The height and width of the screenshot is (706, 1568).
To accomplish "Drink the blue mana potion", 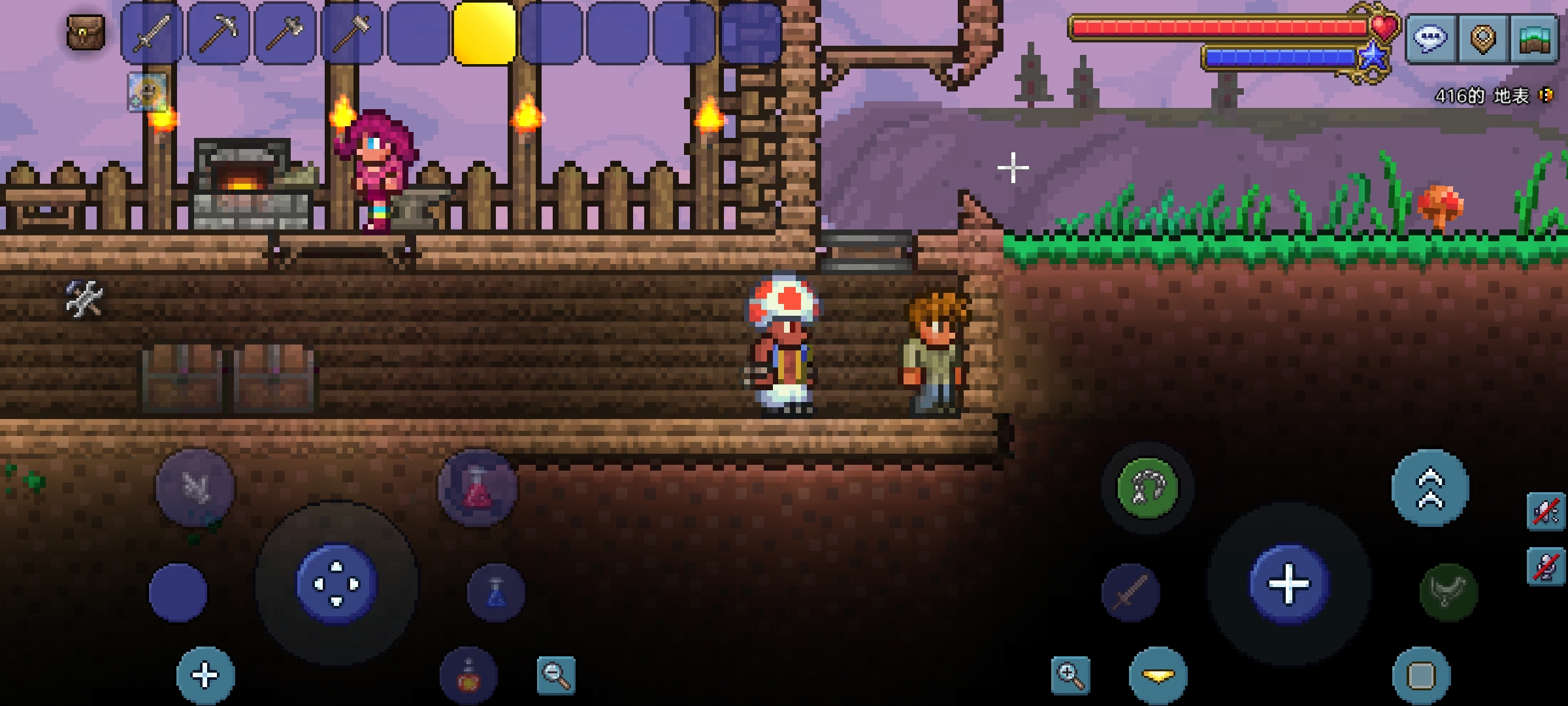I will point(496,592).
